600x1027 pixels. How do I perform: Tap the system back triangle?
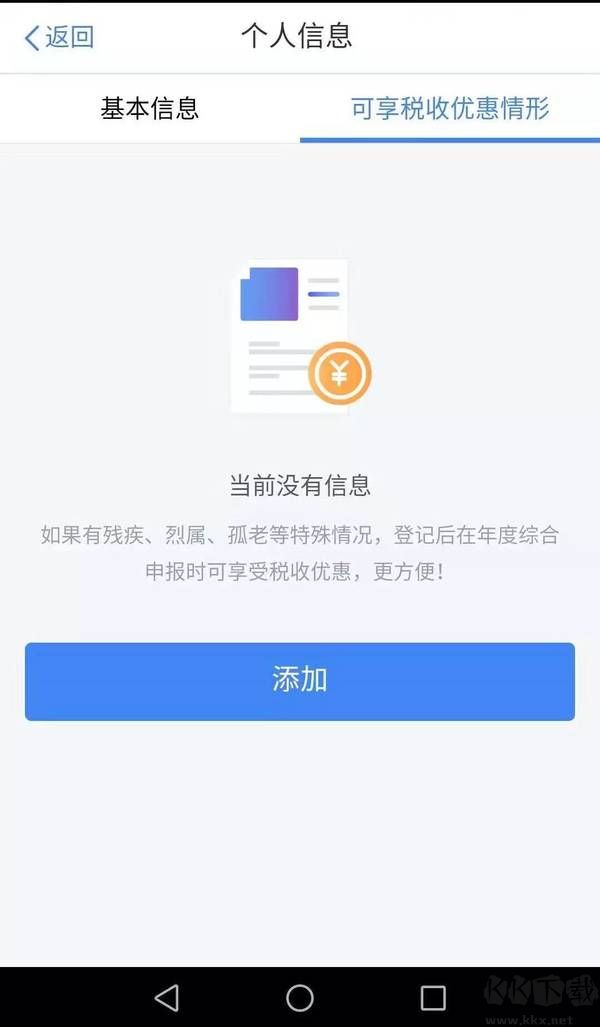pyautogui.click(x=166, y=997)
